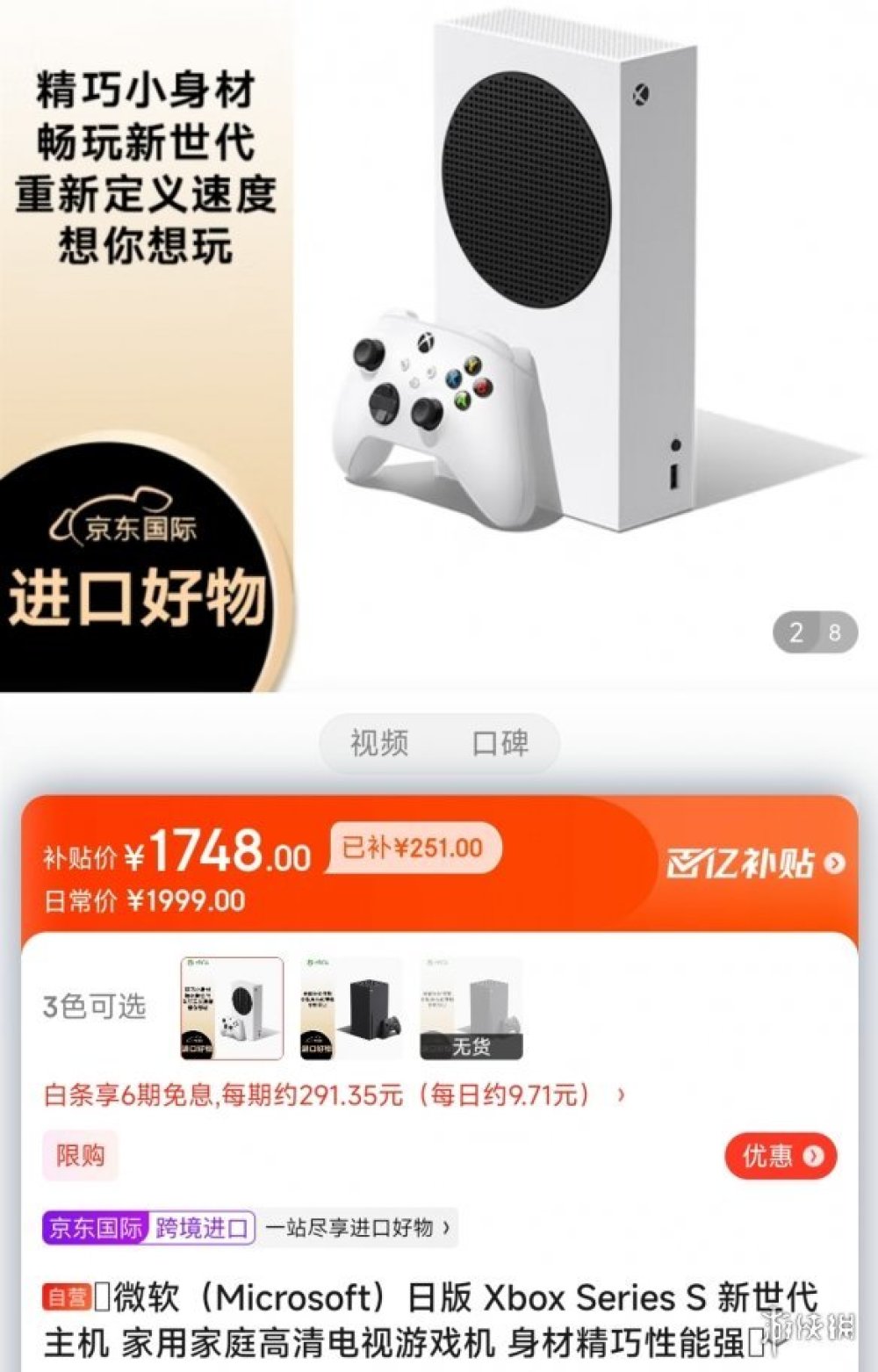Open 一站尽享进口好物 link
The height and width of the screenshot is (1372, 878).
pyautogui.click(x=358, y=1227)
